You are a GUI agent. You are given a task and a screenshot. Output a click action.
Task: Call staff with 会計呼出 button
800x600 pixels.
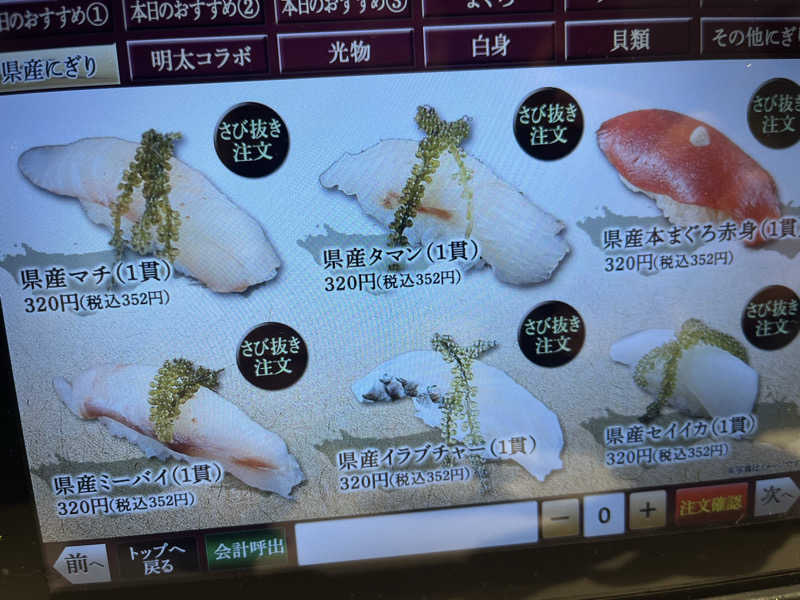tap(247, 548)
